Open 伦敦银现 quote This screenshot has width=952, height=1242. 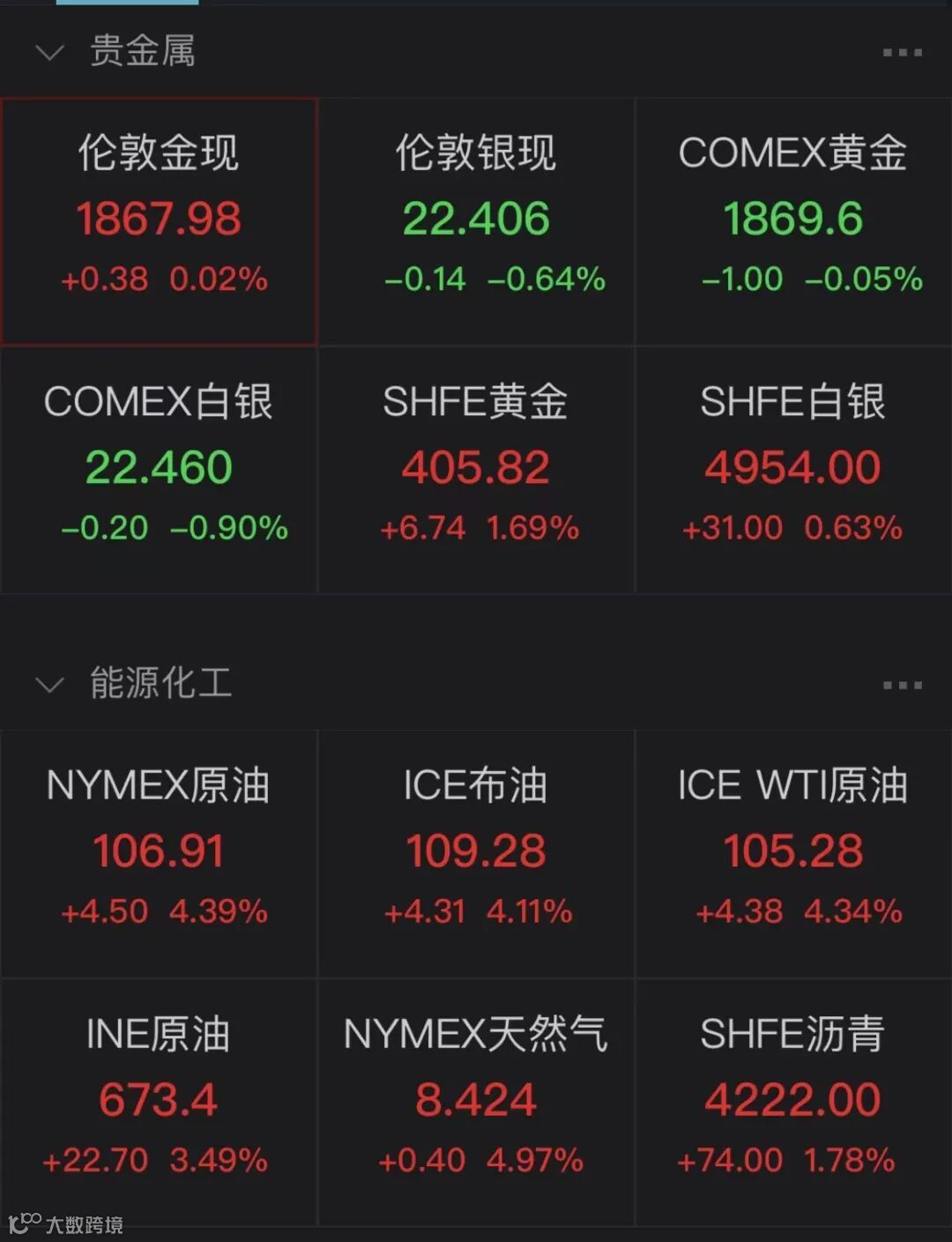coord(476,220)
